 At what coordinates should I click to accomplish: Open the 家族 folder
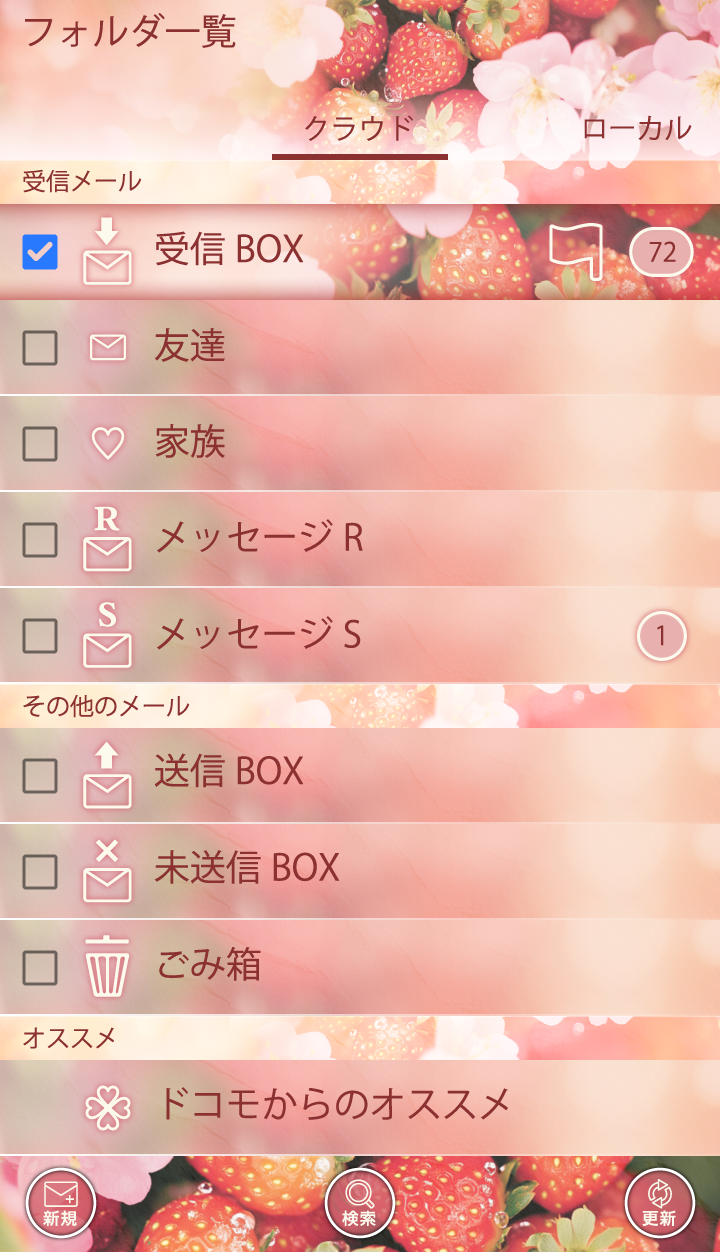tap(190, 442)
